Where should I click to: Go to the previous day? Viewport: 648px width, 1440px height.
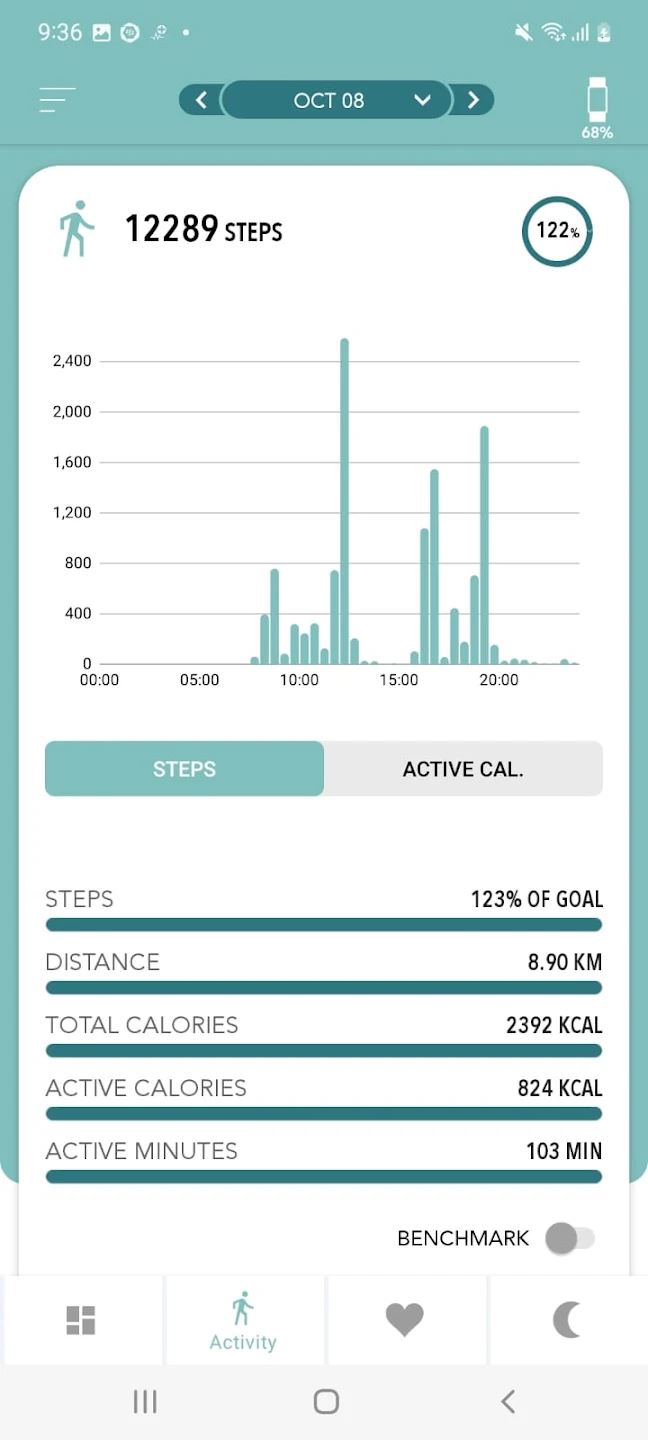(x=200, y=100)
